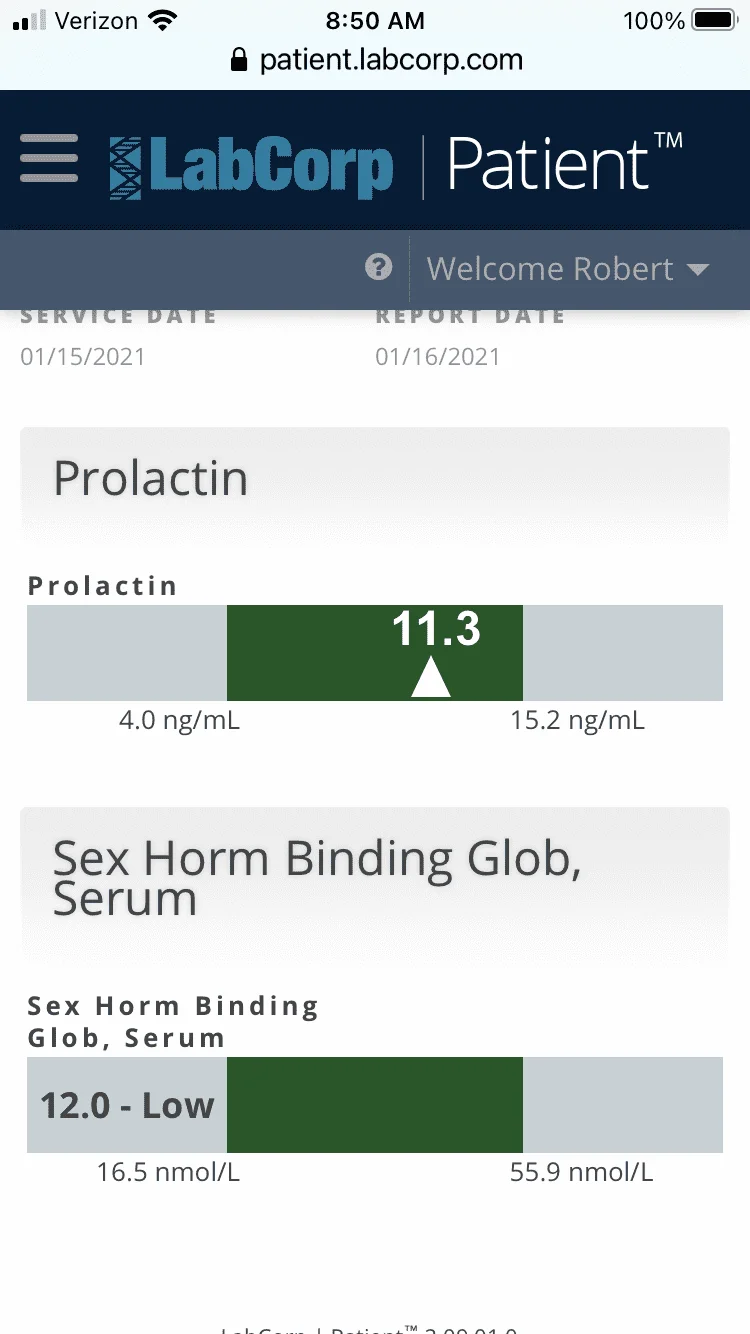Tap the help question mark icon
This screenshot has width=750, height=1334.
(378, 267)
